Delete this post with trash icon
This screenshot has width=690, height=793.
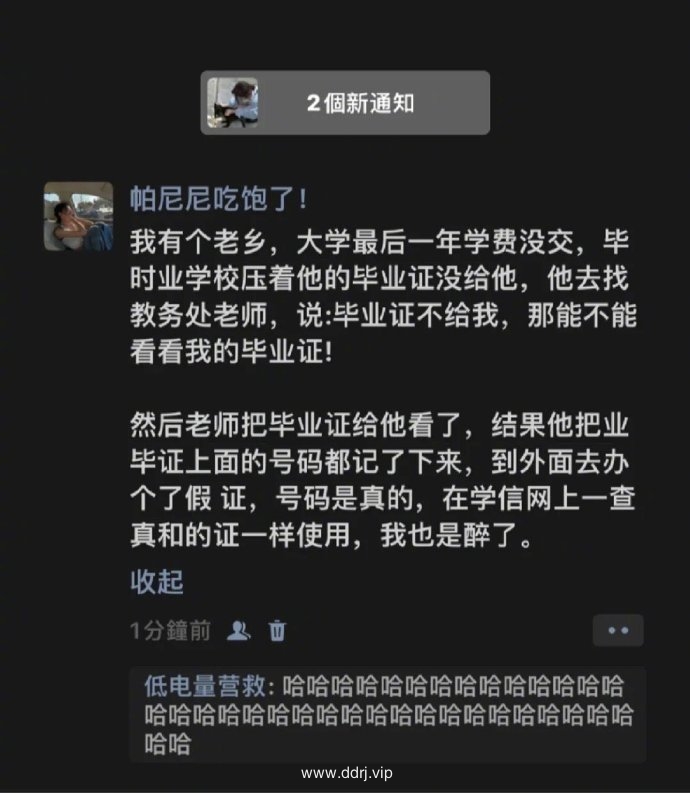(x=278, y=630)
